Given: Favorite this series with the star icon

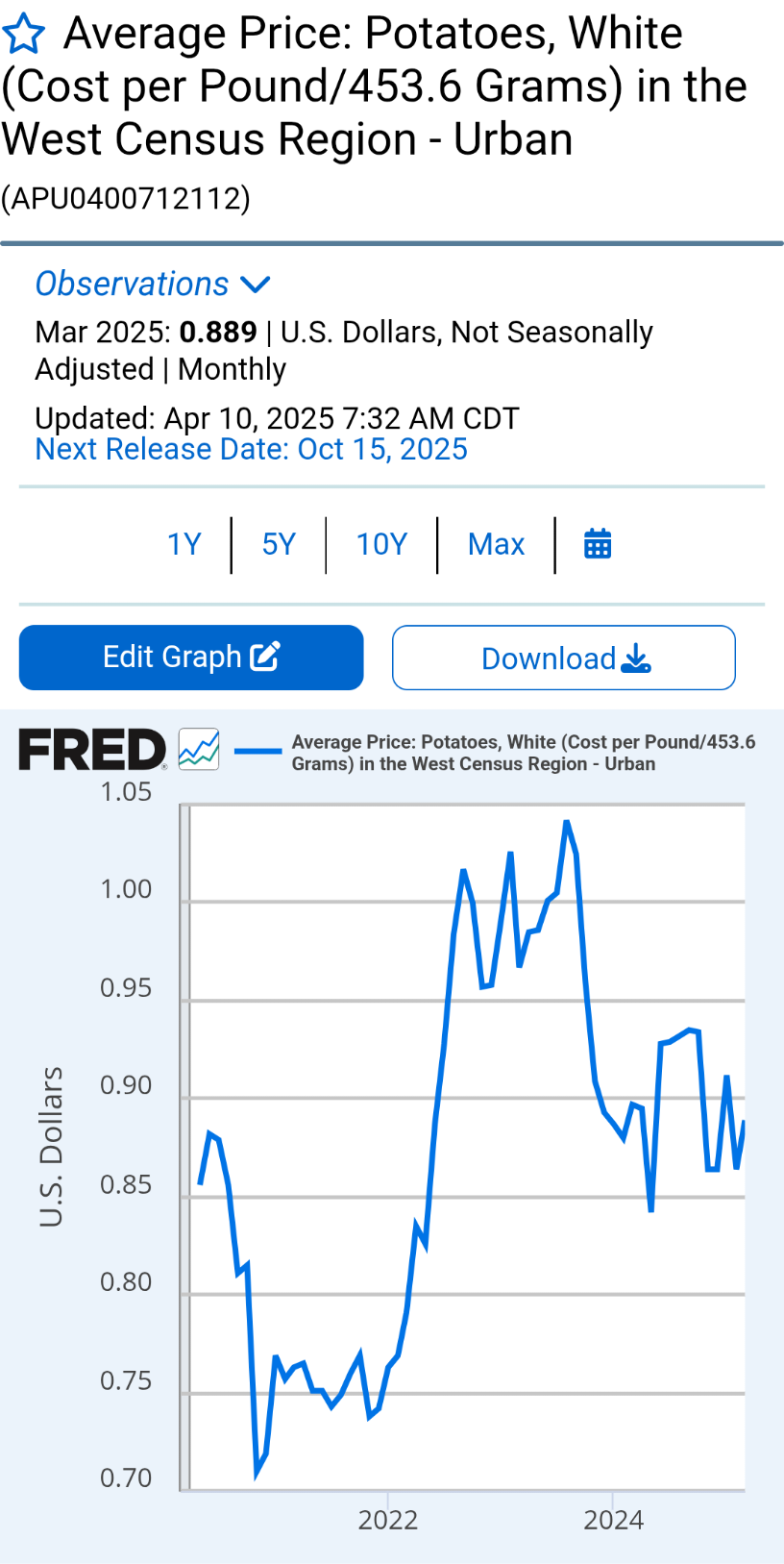Looking at the screenshot, I should click(23, 36).
